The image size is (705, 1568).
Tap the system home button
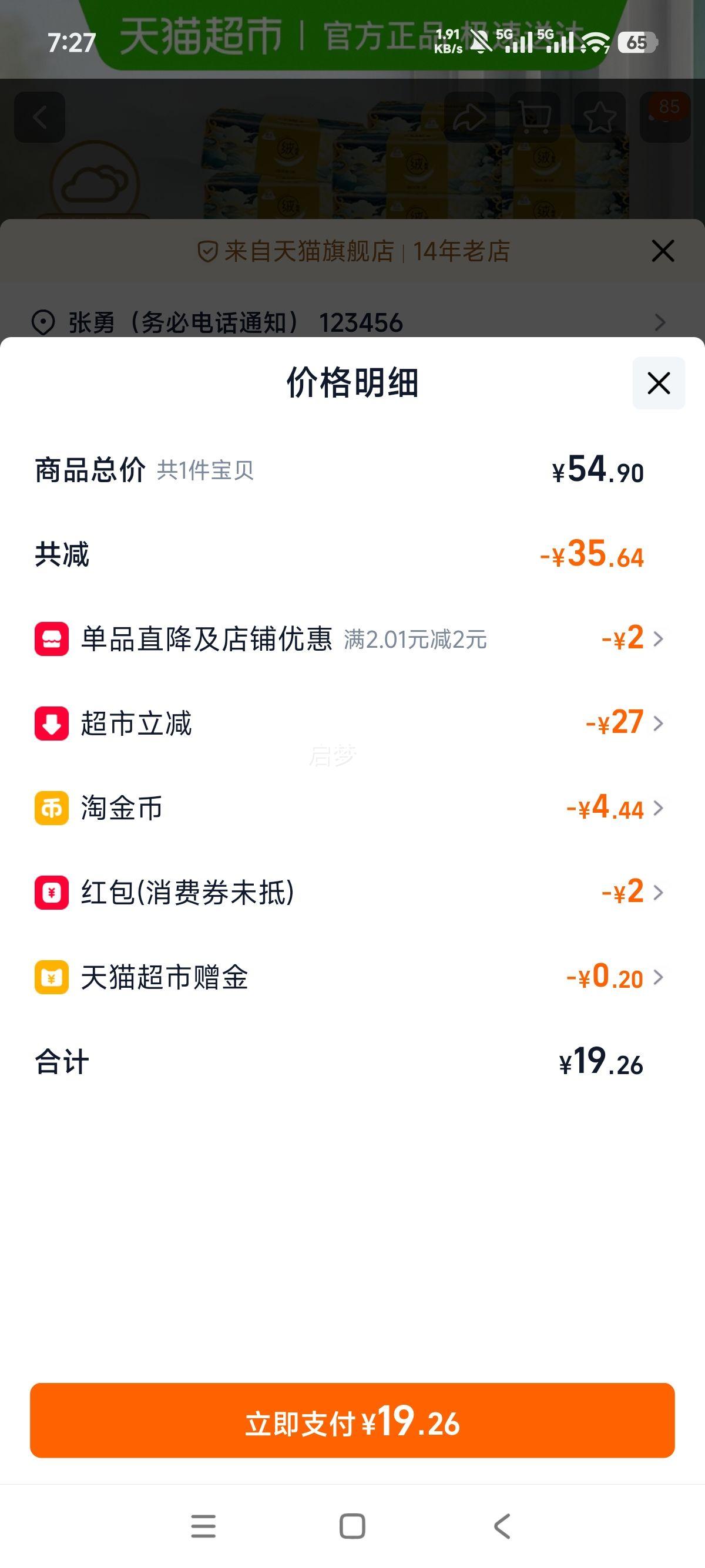point(352,1526)
